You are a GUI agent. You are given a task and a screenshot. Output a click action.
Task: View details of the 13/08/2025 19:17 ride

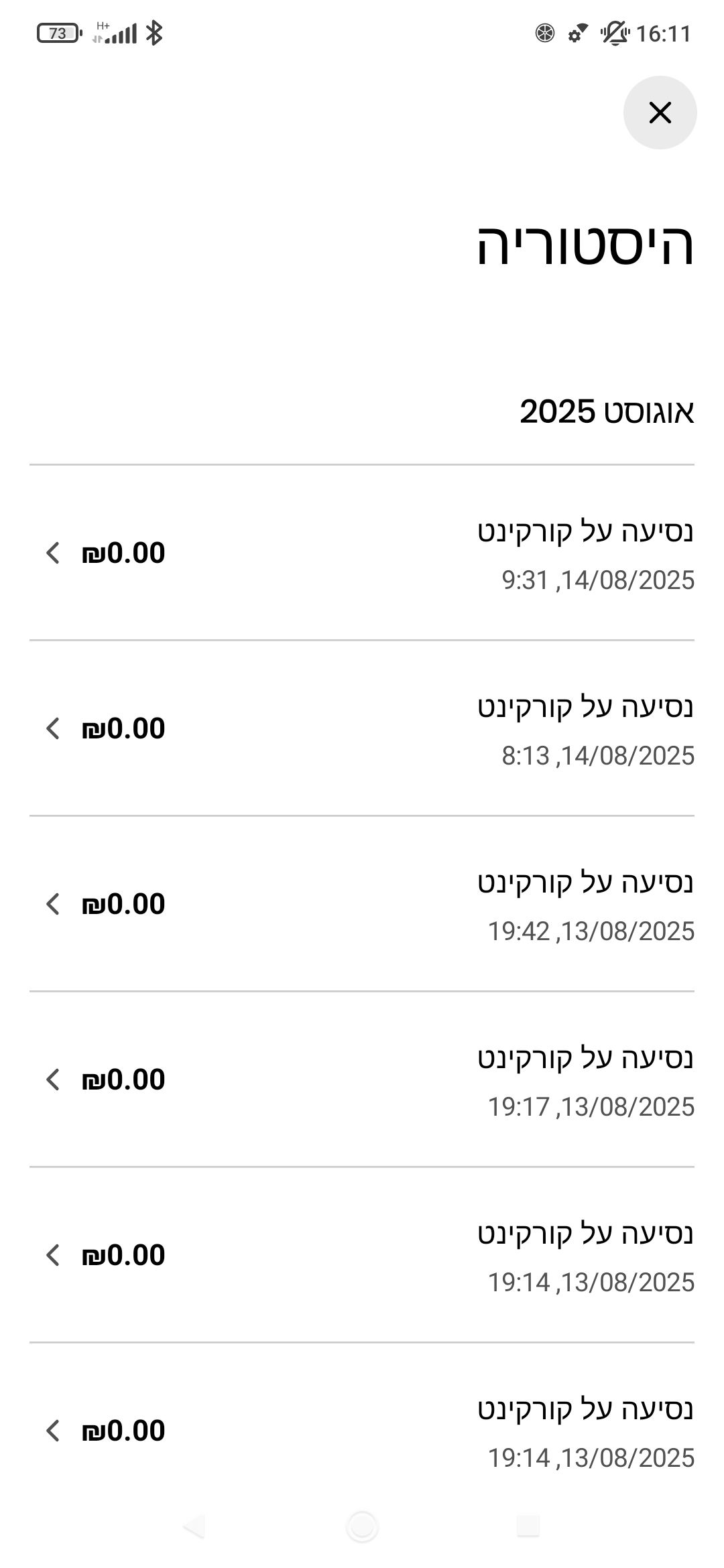(x=362, y=1080)
